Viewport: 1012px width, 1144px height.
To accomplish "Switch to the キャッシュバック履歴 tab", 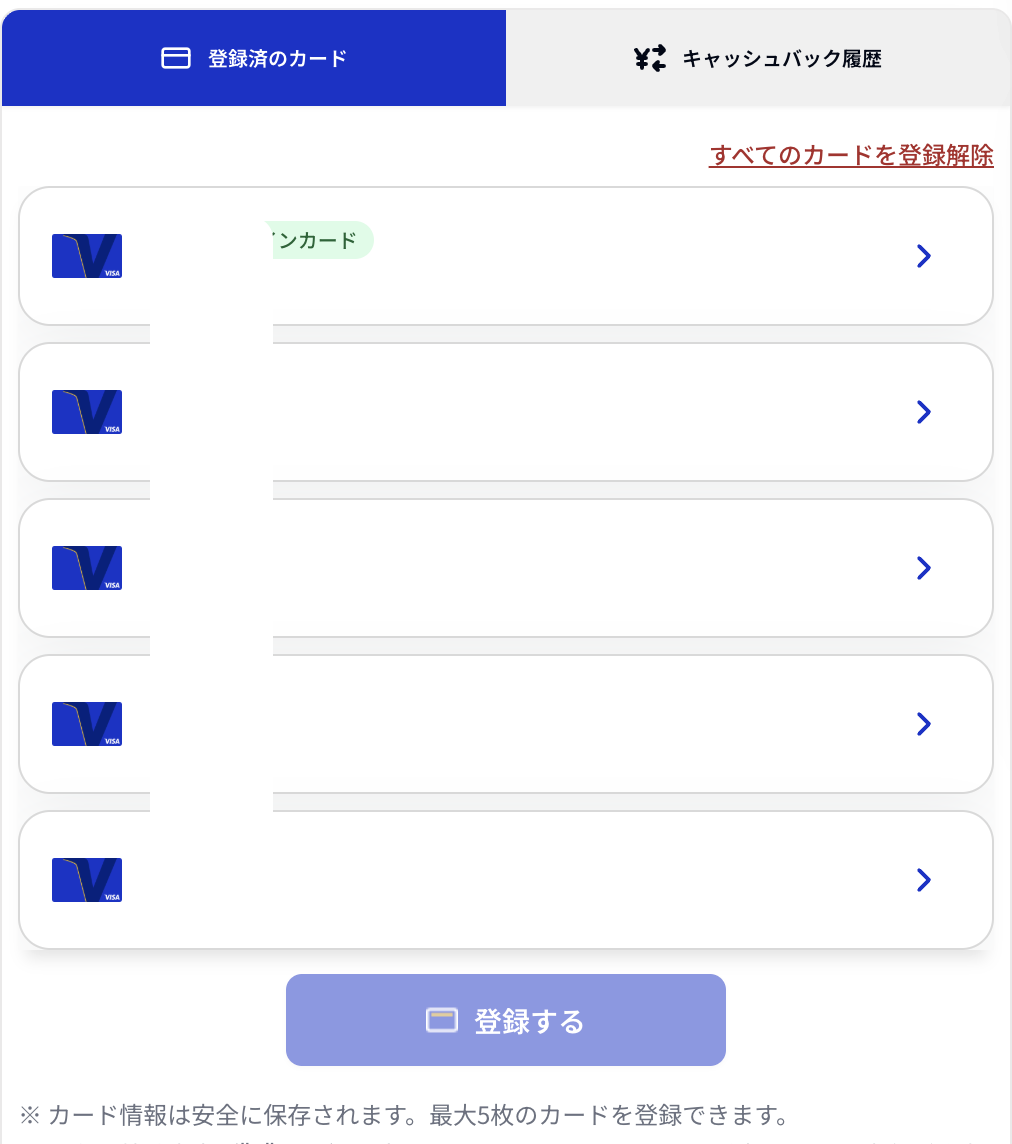I will pyautogui.click(x=758, y=58).
